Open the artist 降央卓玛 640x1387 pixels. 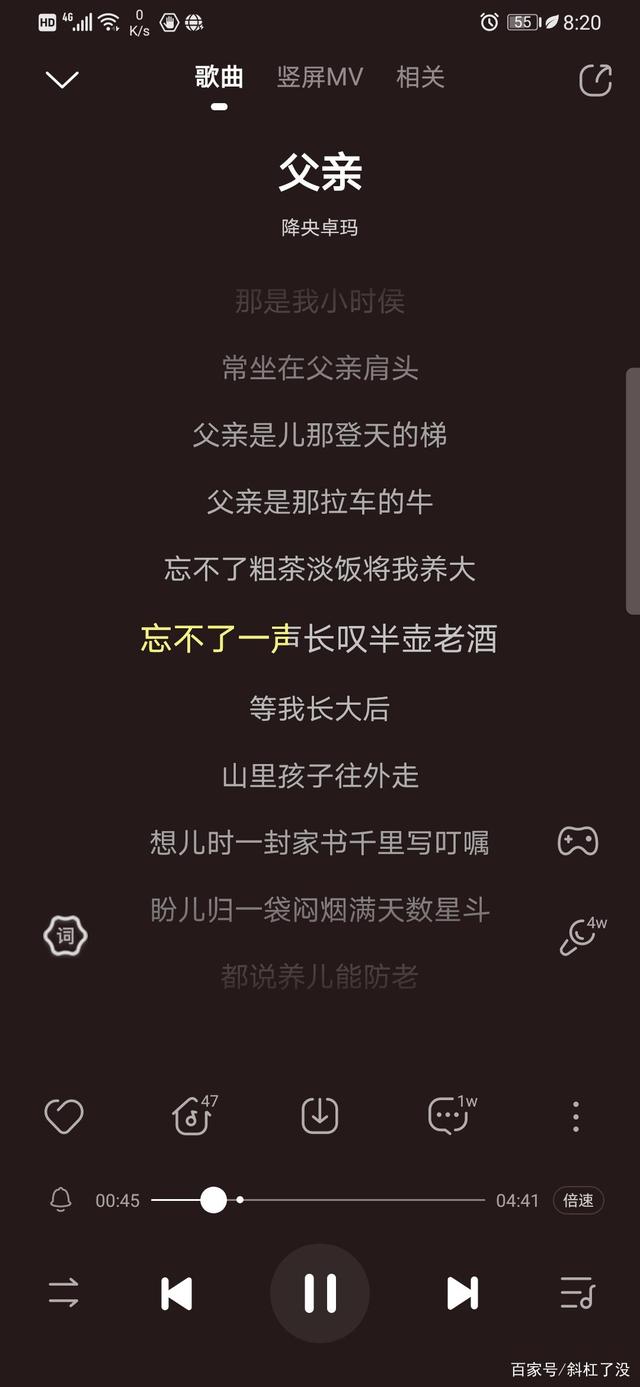coord(320,228)
